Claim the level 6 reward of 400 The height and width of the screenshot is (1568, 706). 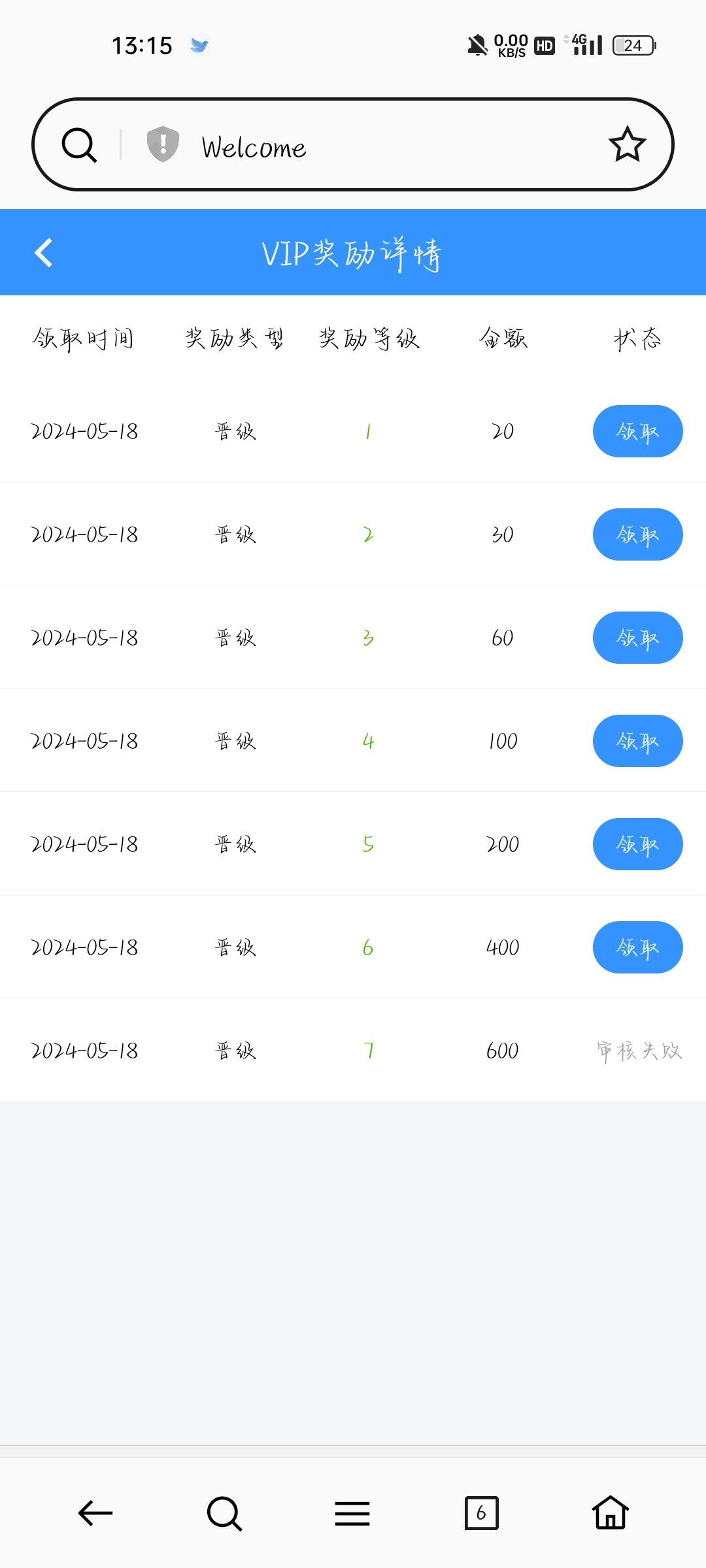(x=637, y=947)
